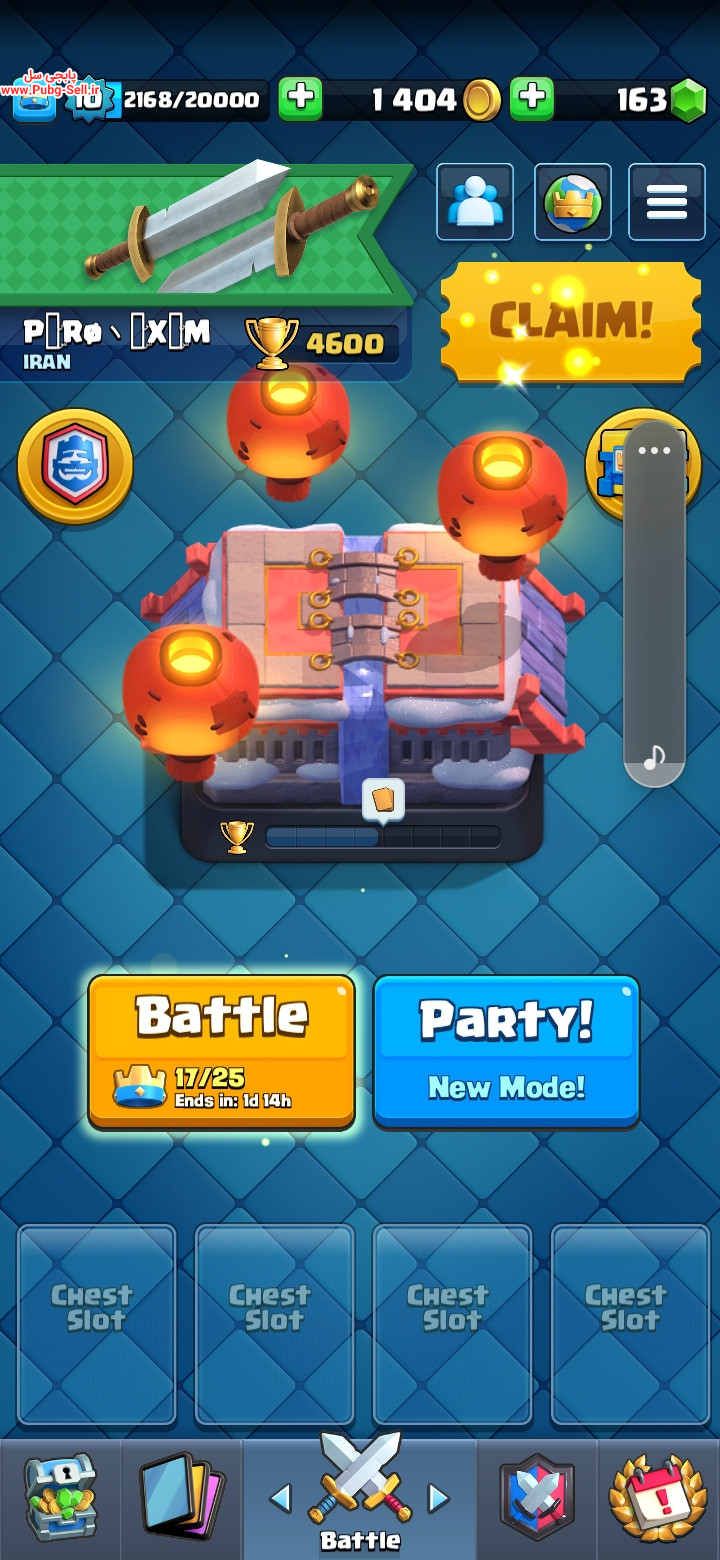Viewport: 720px width, 1560px height.
Task: Tap the right arrow next to Battle
Action: tap(438, 1497)
